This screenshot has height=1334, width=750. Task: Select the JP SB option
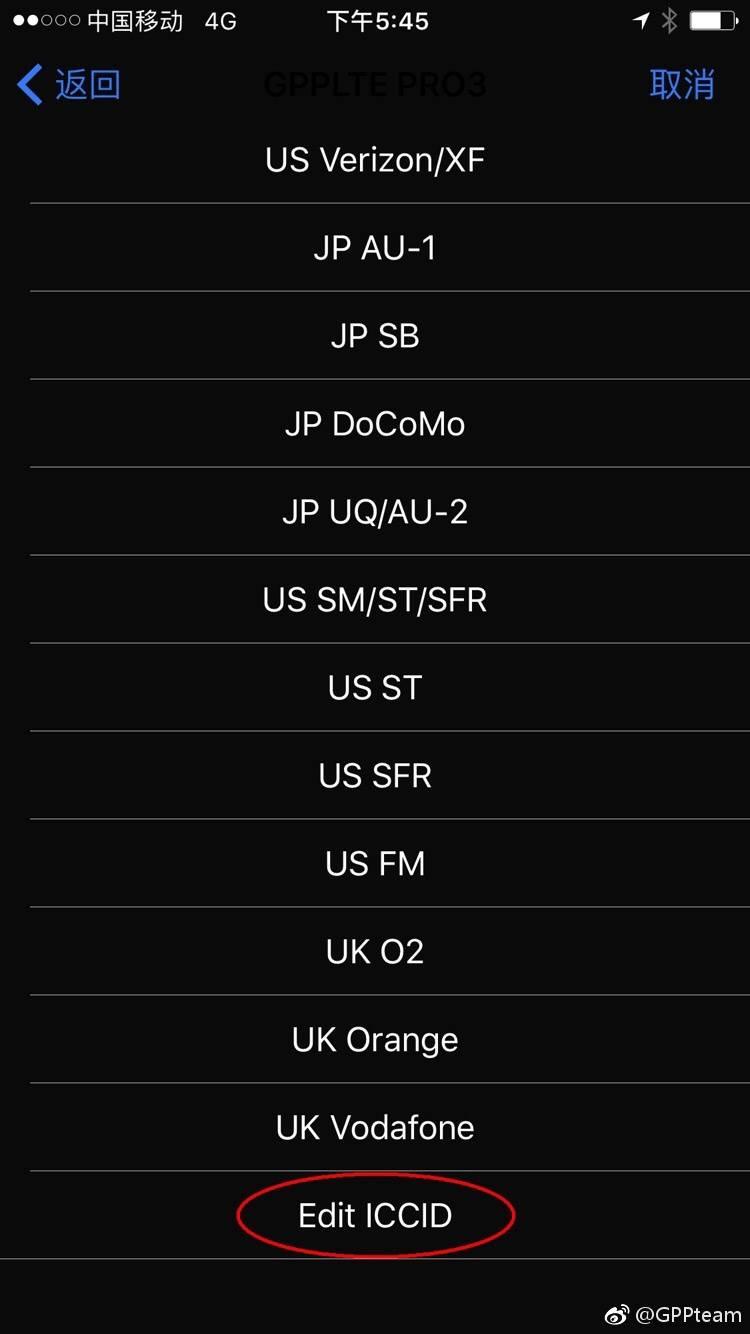[375, 336]
